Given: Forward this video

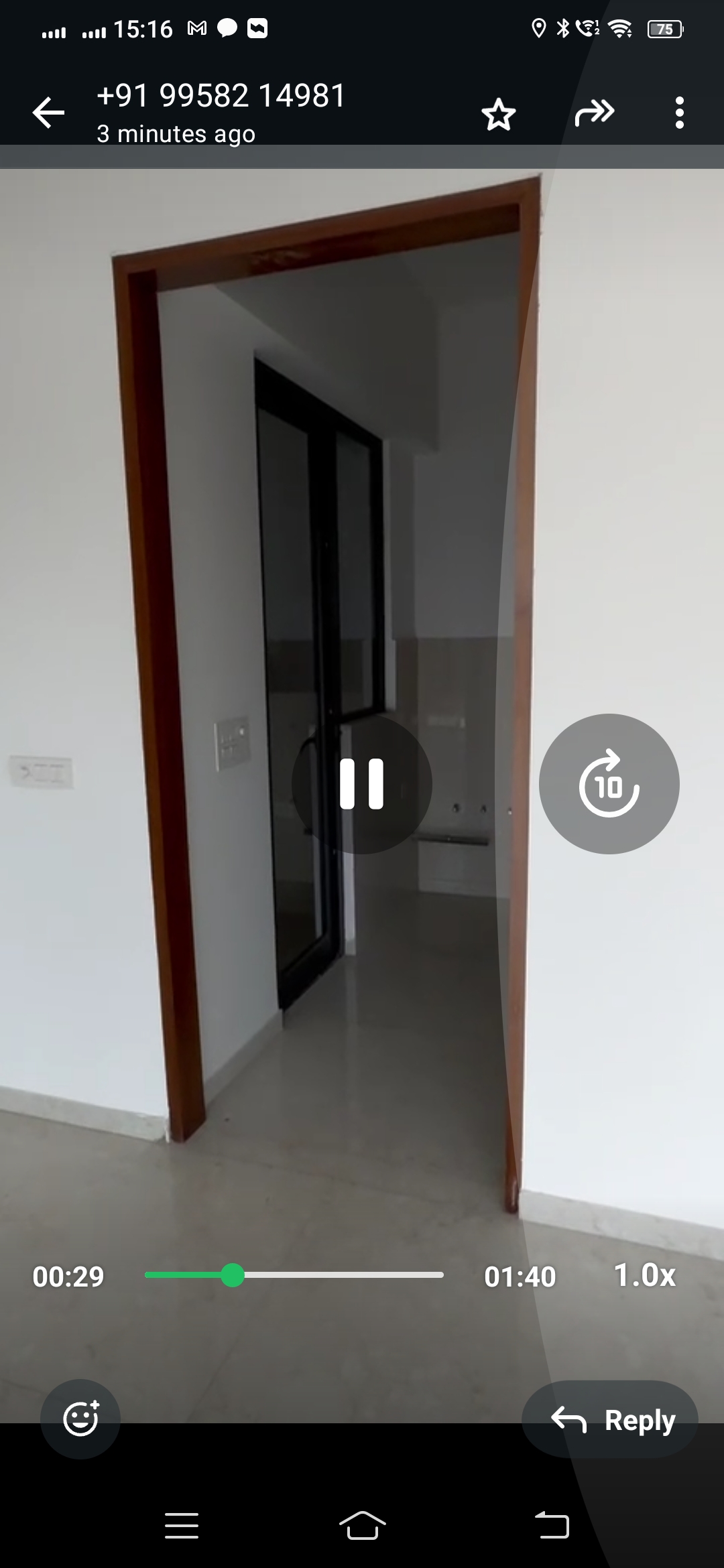Looking at the screenshot, I should pyautogui.click(x=594, y=113).
